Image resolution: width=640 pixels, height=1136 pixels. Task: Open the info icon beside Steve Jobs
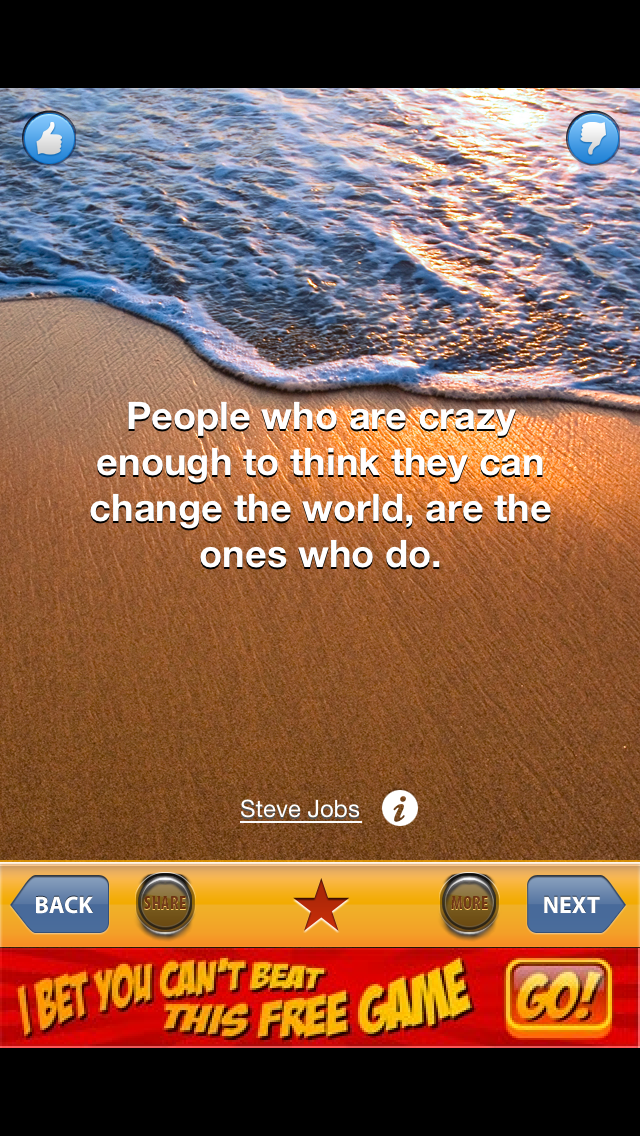point(400,808)
